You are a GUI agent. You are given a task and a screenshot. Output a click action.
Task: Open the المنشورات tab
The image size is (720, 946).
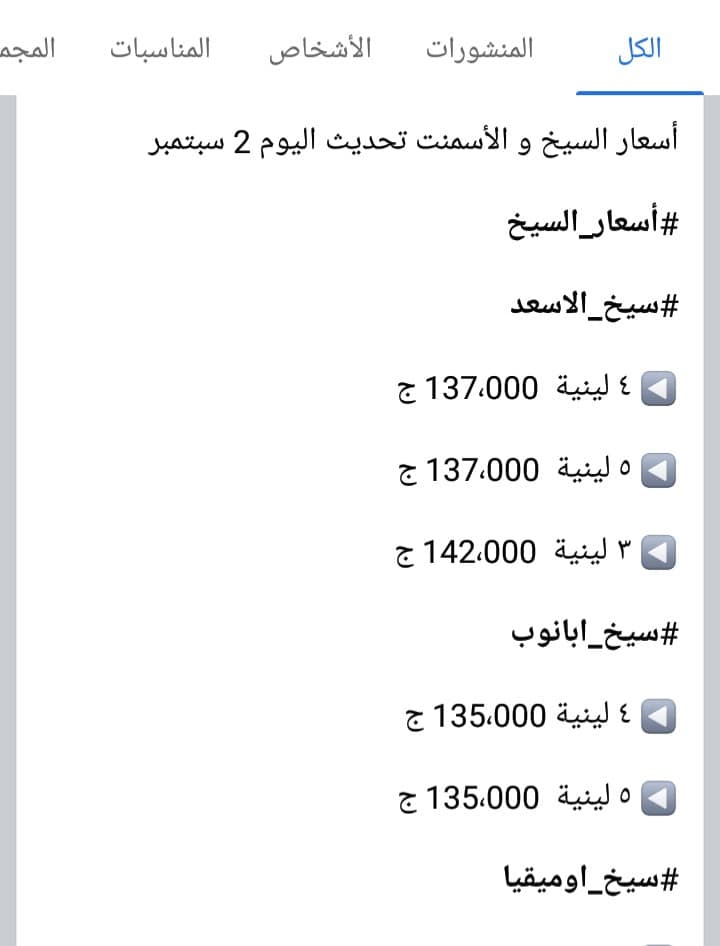click(x=480, y=49)
